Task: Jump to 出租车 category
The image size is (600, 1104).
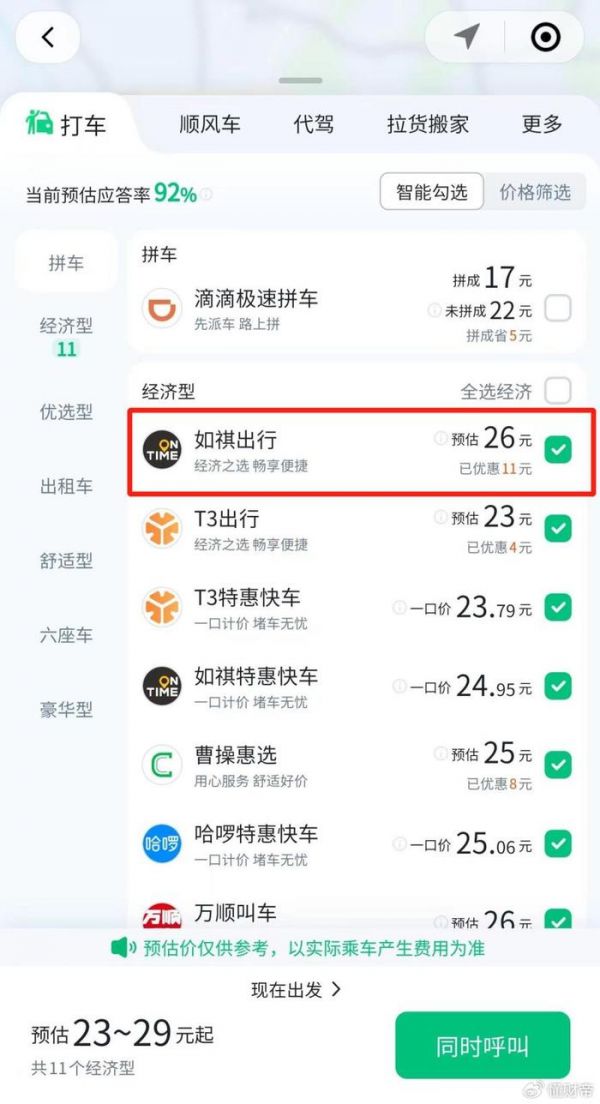Action: [x=66, y=486]
